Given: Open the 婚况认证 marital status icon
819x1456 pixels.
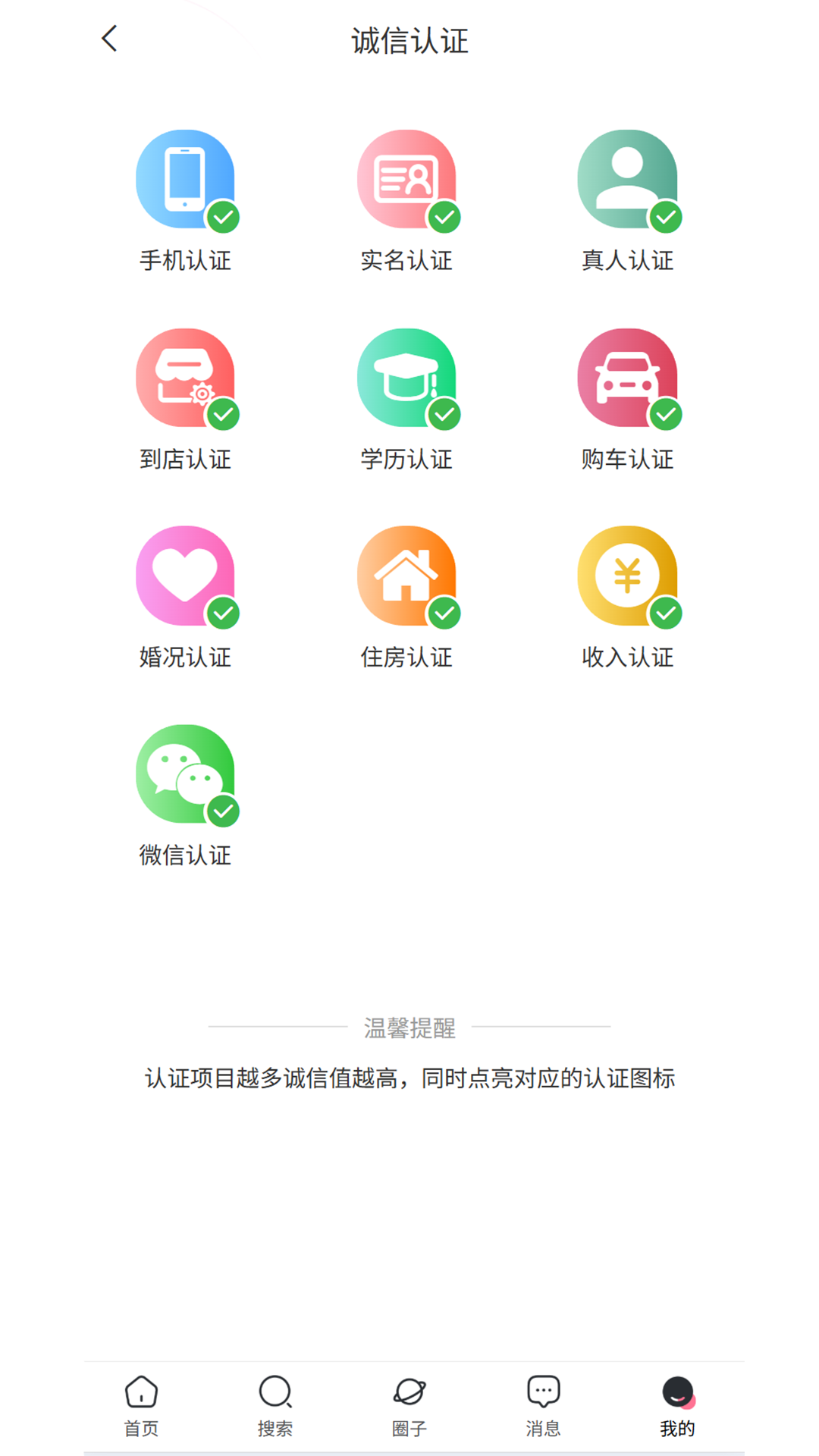Looking at the screenshot, I should pyautogui.click(x=186, y=576).
